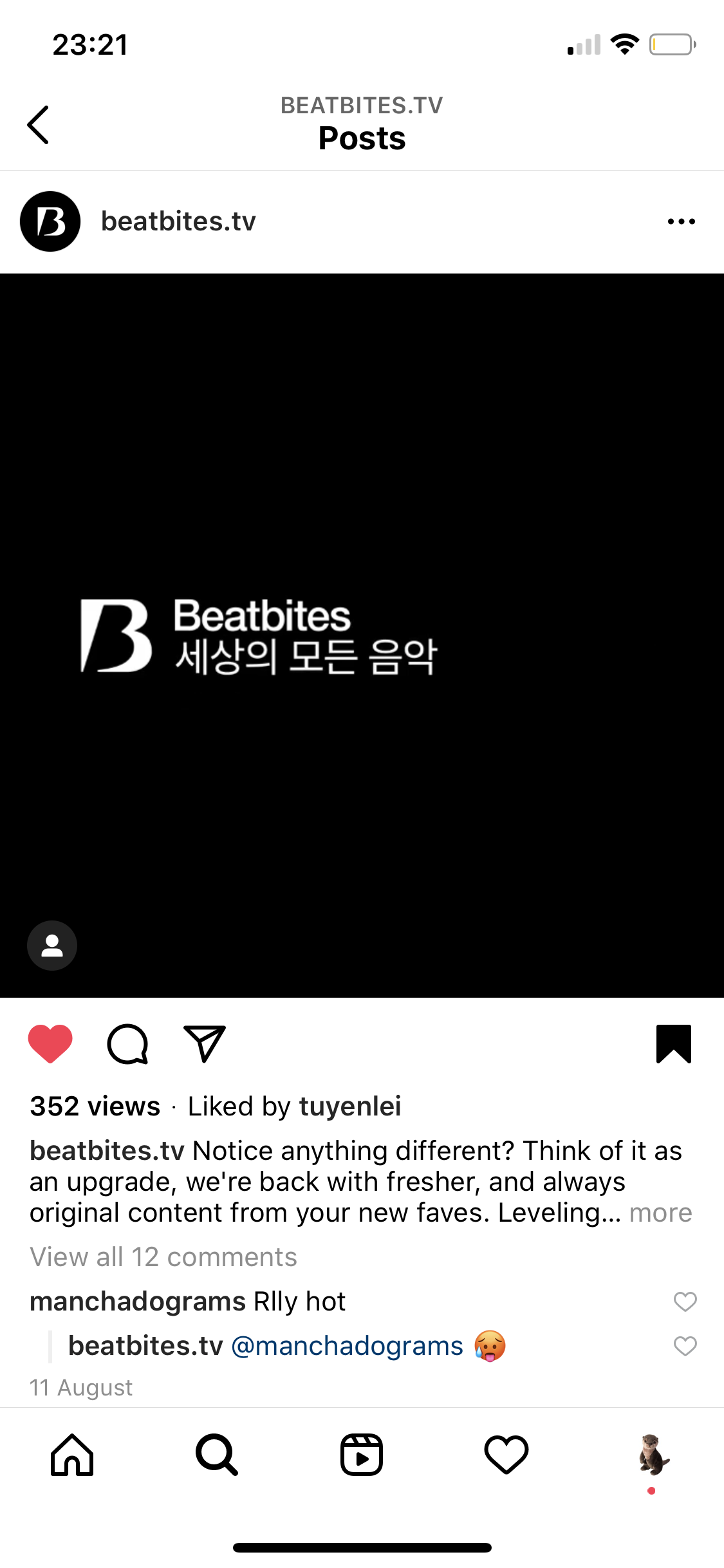This screenshot has width=724, height=1568.
Task: Open beatbites.tv profile from post header
Action: [x=178, y=221]
